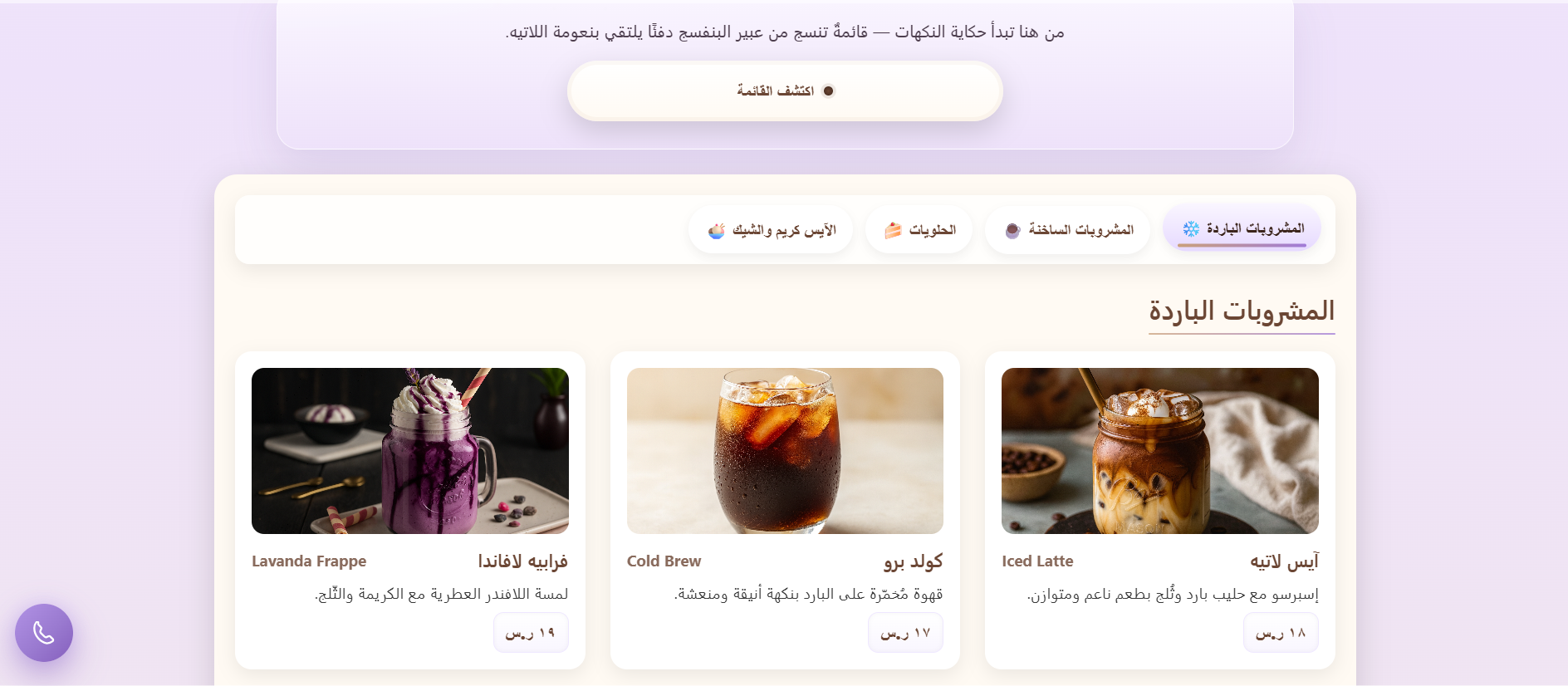
Task: Open the الحلويات tab
Action: pos(919,230)
